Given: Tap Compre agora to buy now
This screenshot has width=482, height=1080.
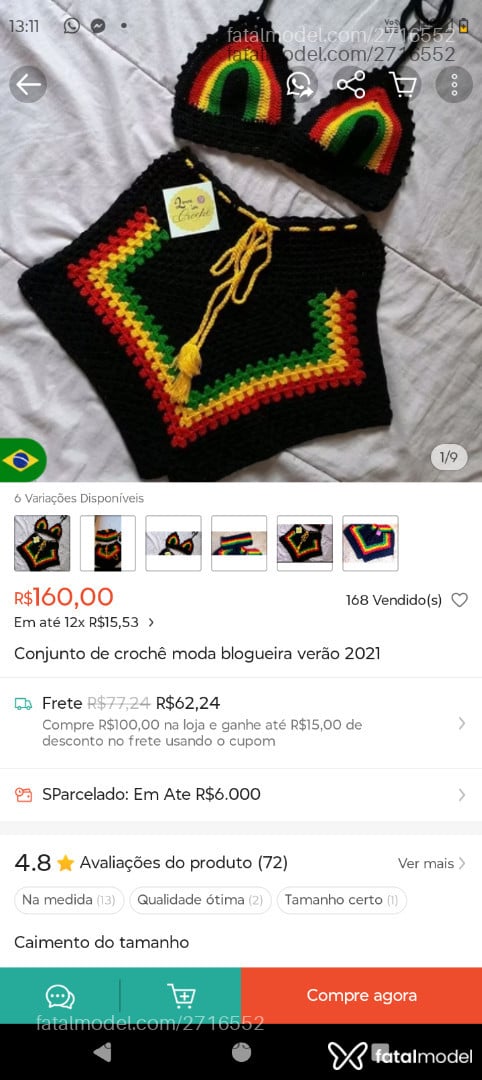Looking at the screenshot, I should tap(362, 995).
